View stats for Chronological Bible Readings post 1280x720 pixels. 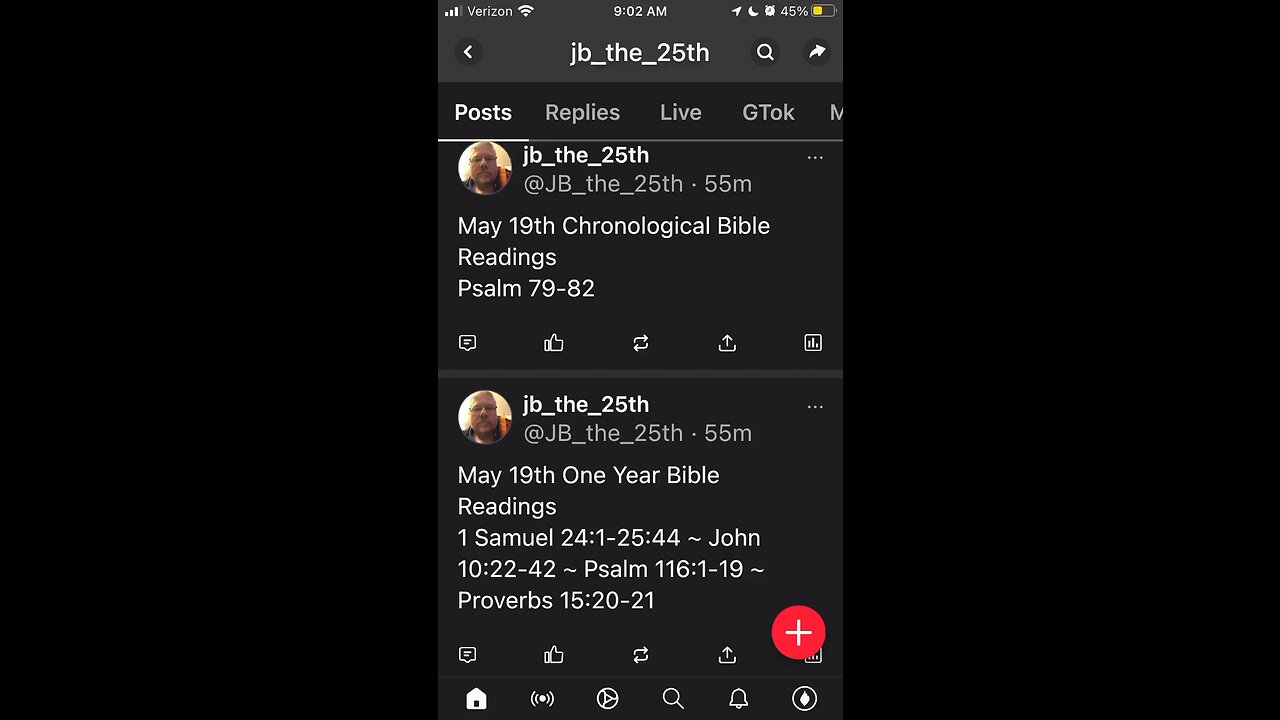813,343
